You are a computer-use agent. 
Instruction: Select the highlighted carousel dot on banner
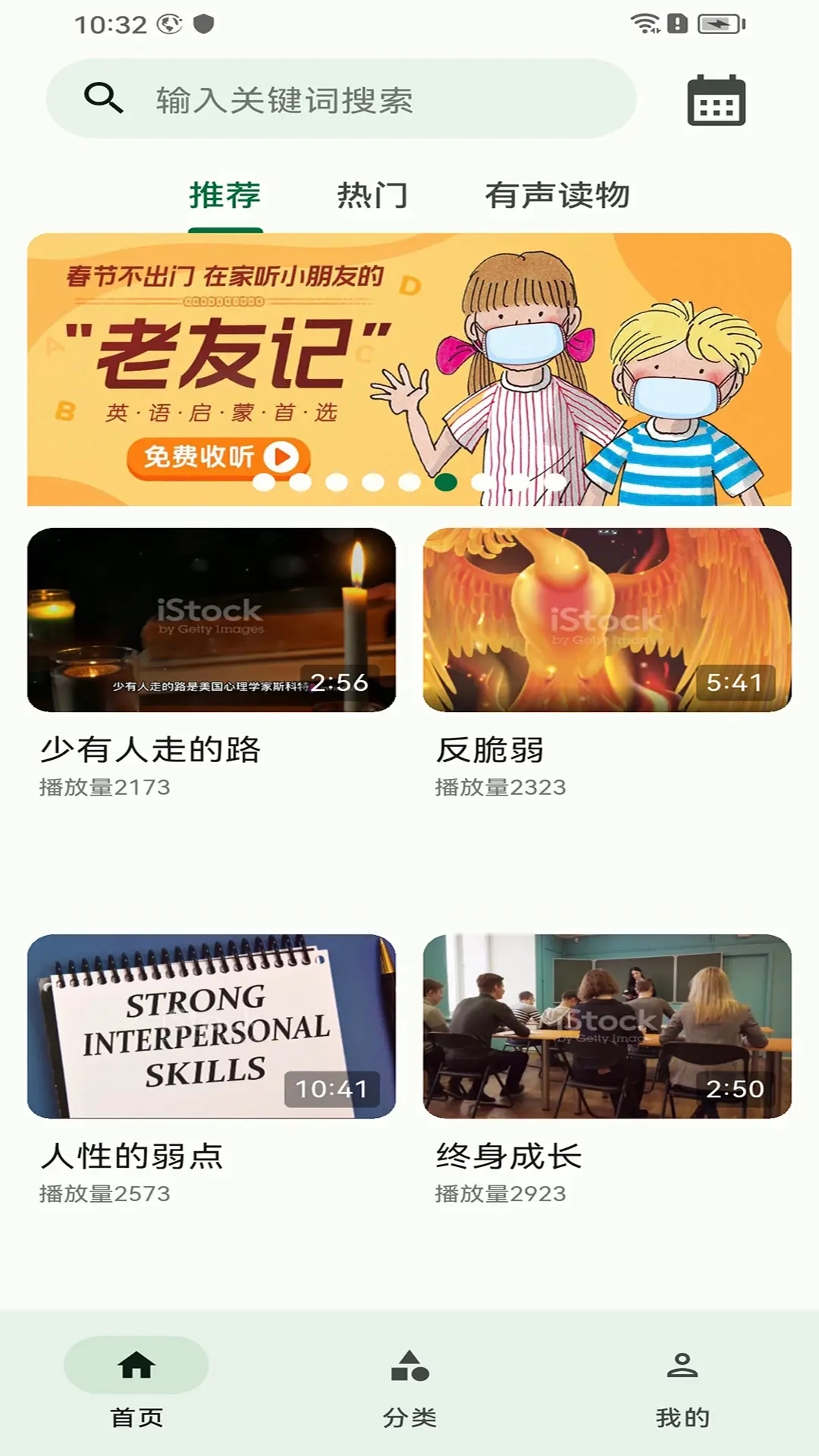[444, 482]
